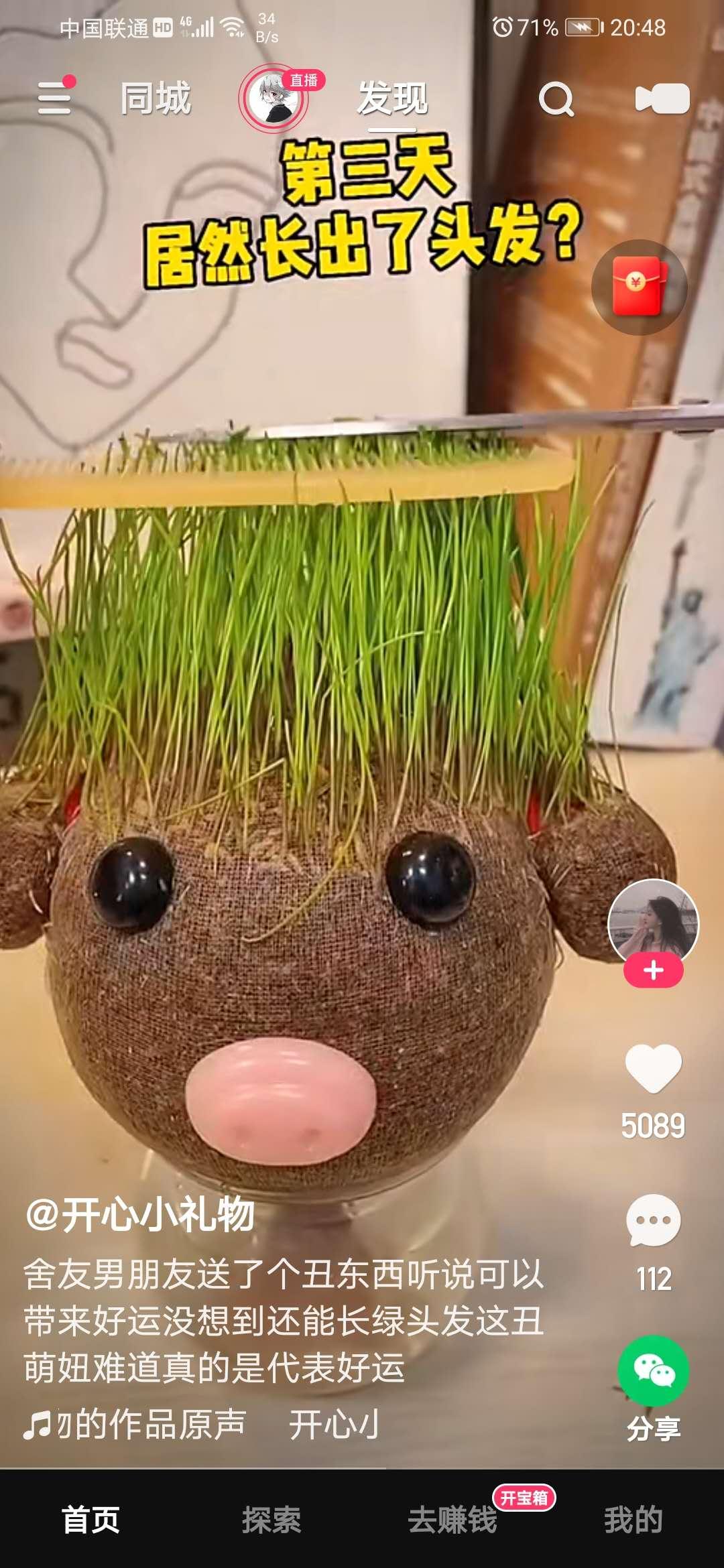Open @开心小礼物 profile link
The image size is (724, 1568).
click(x=140, y=1214)
